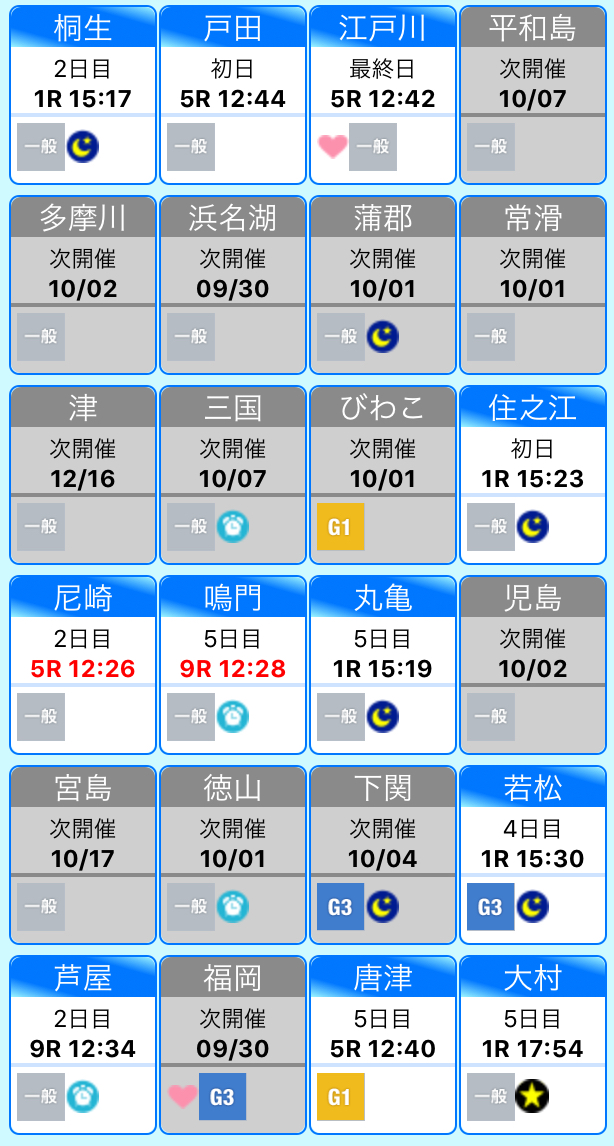Select the 唐津 G1 card
614x1146 pixels.
(383, 1045)
